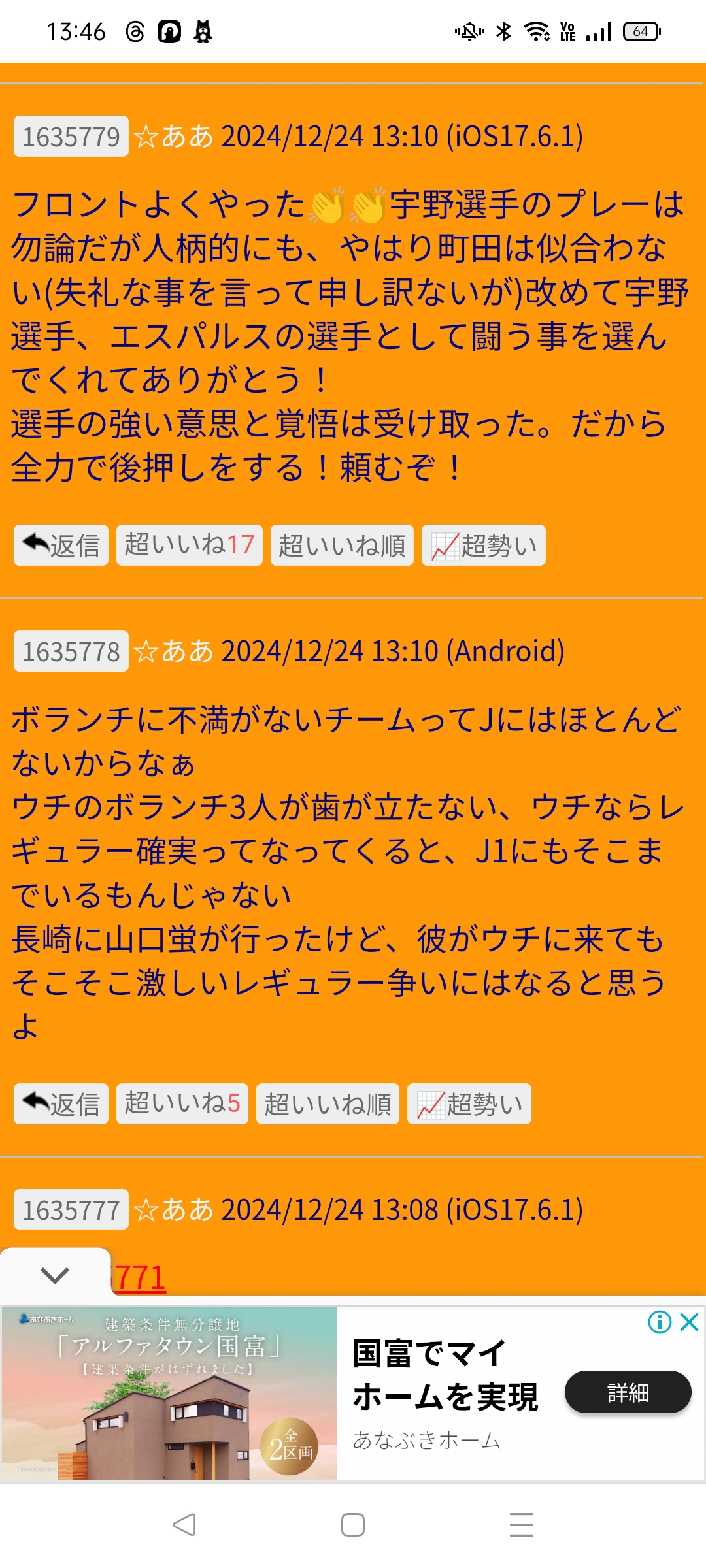Open the red 771 reply link
The width and height of the screenshot is (706, 1568).
click(140, 1278)
